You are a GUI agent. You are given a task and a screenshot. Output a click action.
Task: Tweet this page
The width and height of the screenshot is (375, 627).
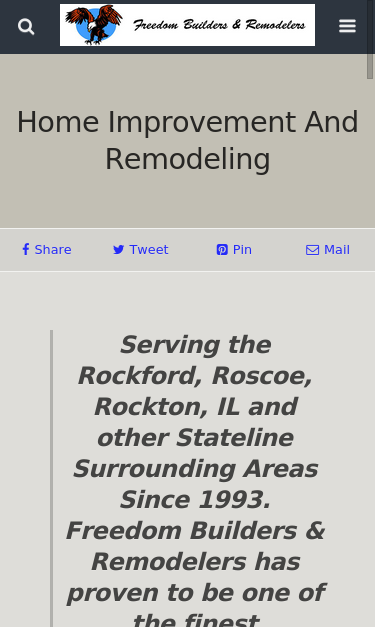click(140, 250)
